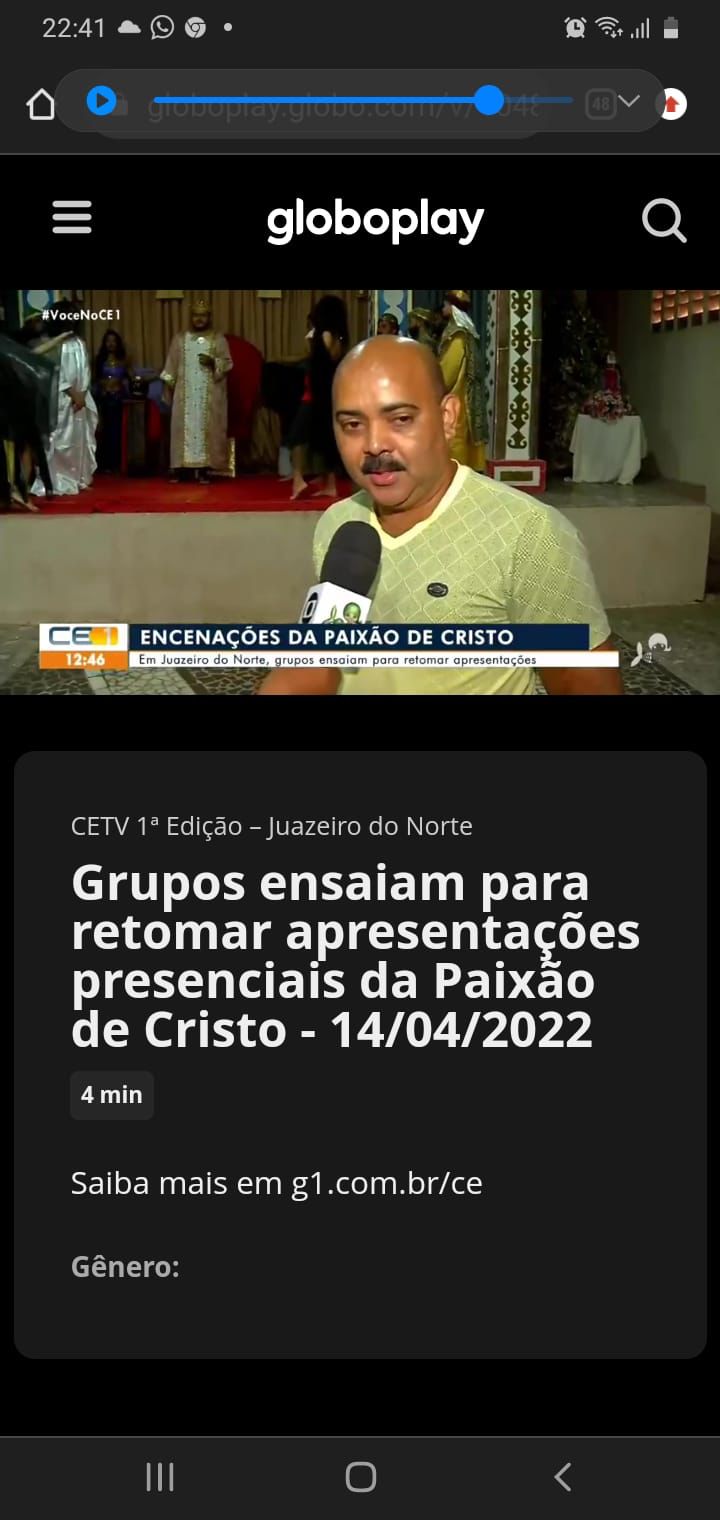
Task: Go back using the system back button
Action: click(x=562, y=1476)
